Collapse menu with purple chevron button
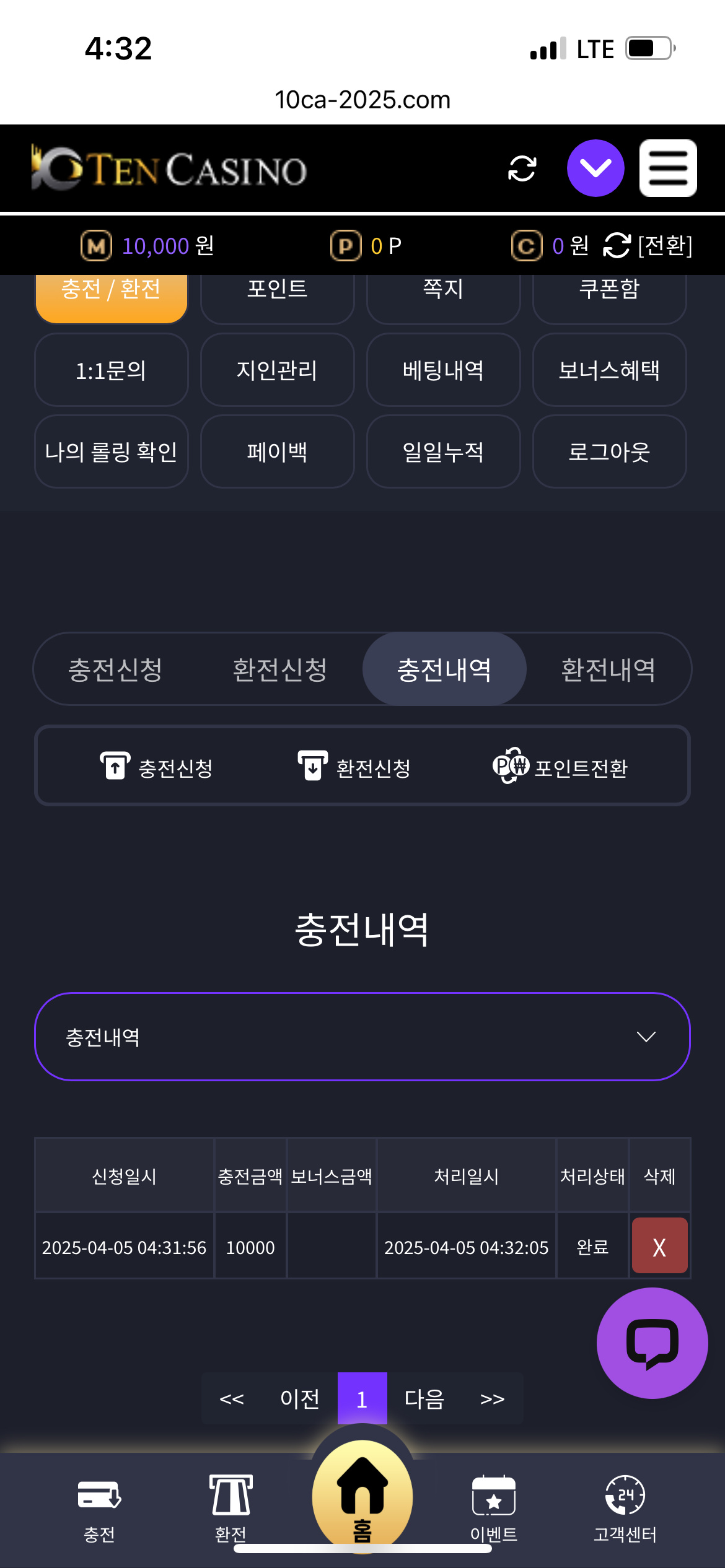Image resolution: width=725 pixels, height=1568 pixels. click(x=595, y=168)
